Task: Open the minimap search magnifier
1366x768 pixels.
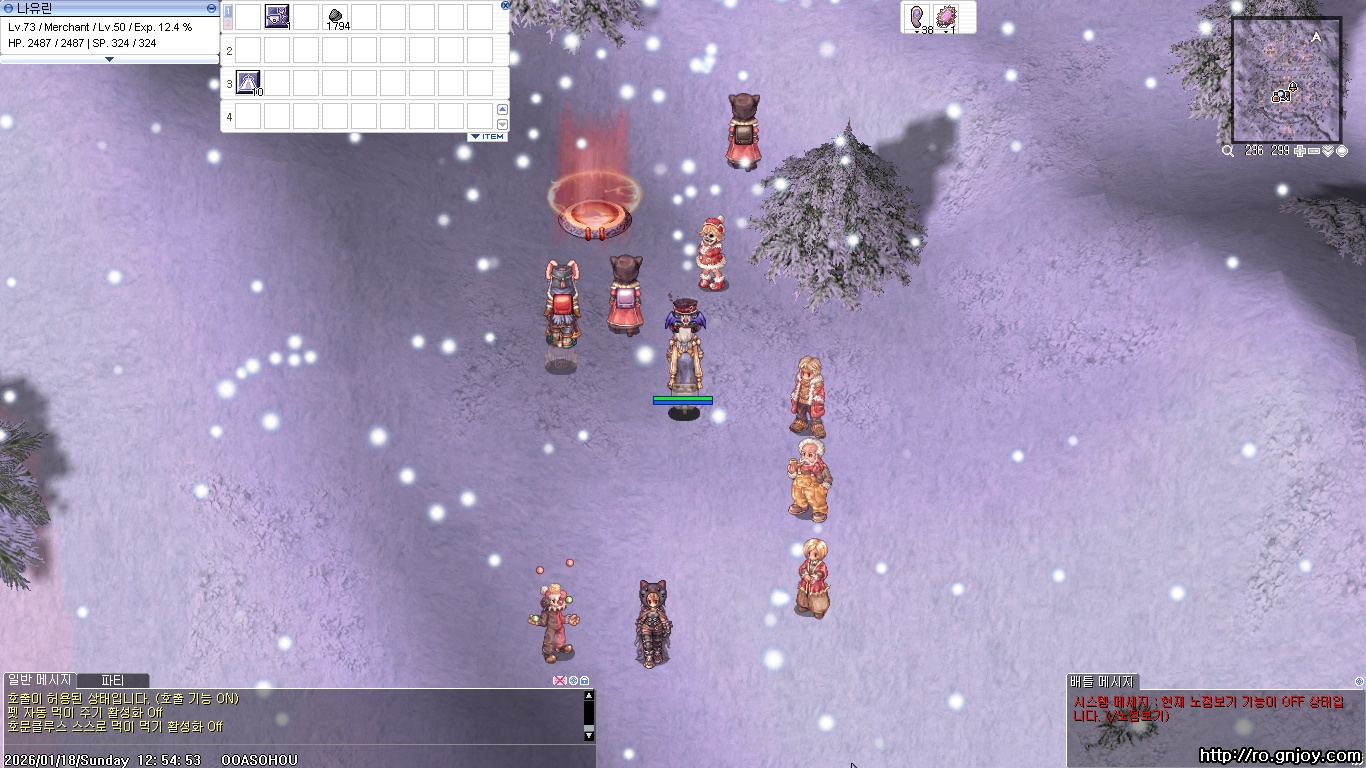Action: click(x=1227, y=151)
